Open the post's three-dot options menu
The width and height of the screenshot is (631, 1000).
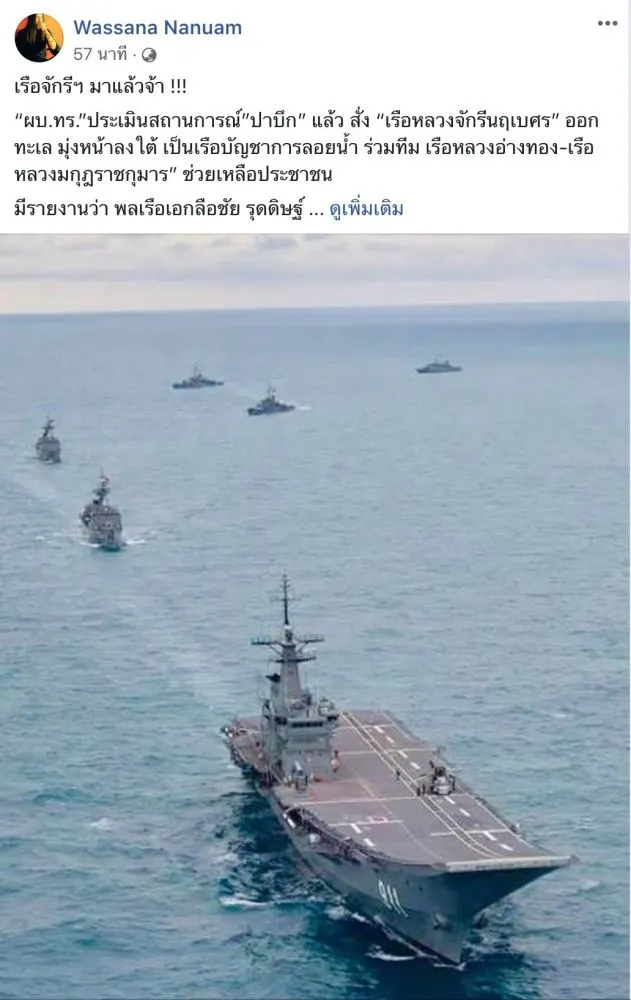point(607,23)
